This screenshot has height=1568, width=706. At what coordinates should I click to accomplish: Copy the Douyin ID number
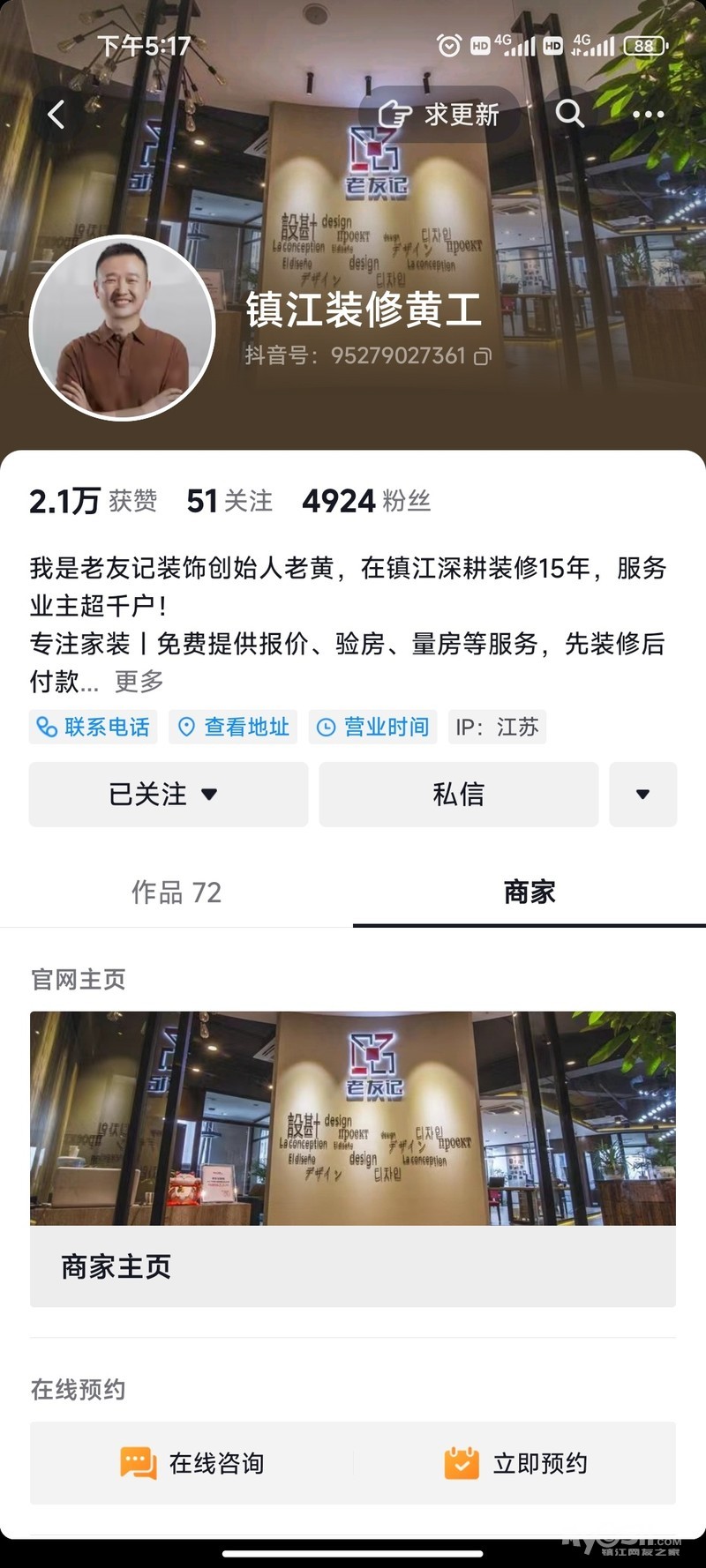pyautogui.click(x=483, y=356)
